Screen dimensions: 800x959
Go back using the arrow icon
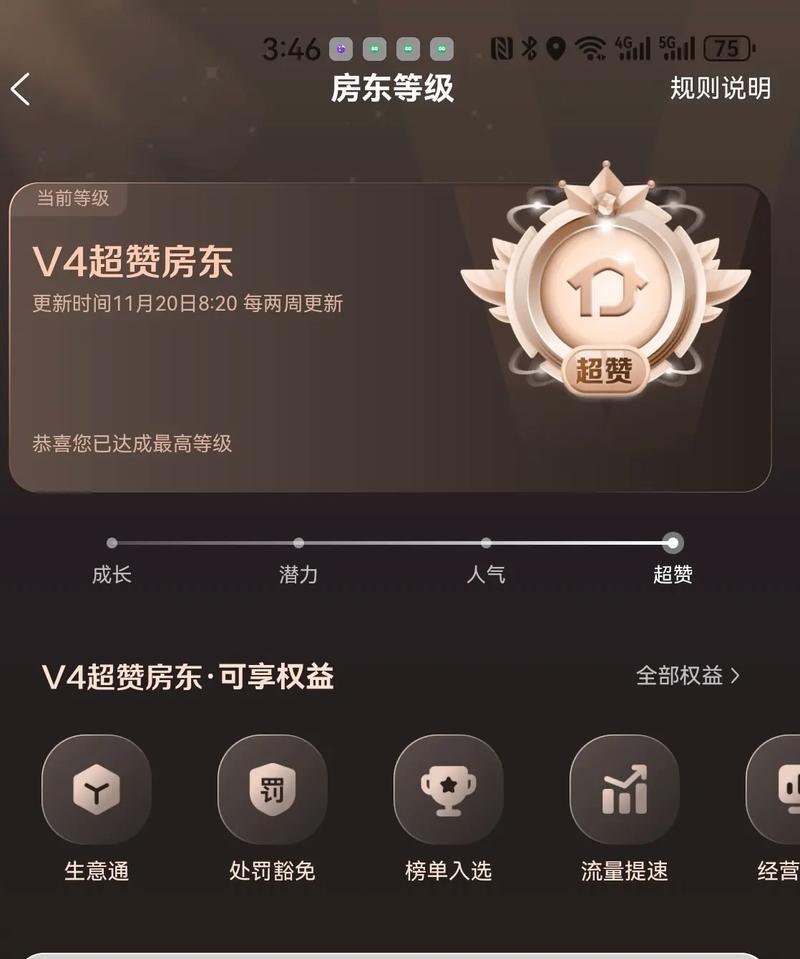(21, 89)
